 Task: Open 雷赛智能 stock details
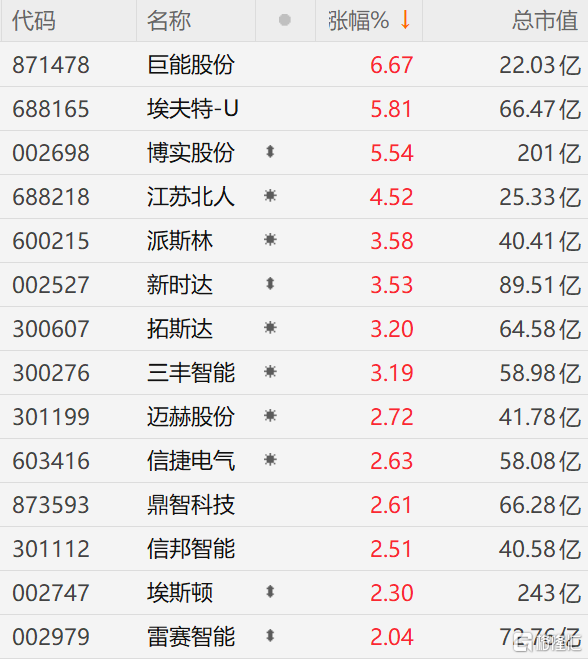(x=294, y=637)
